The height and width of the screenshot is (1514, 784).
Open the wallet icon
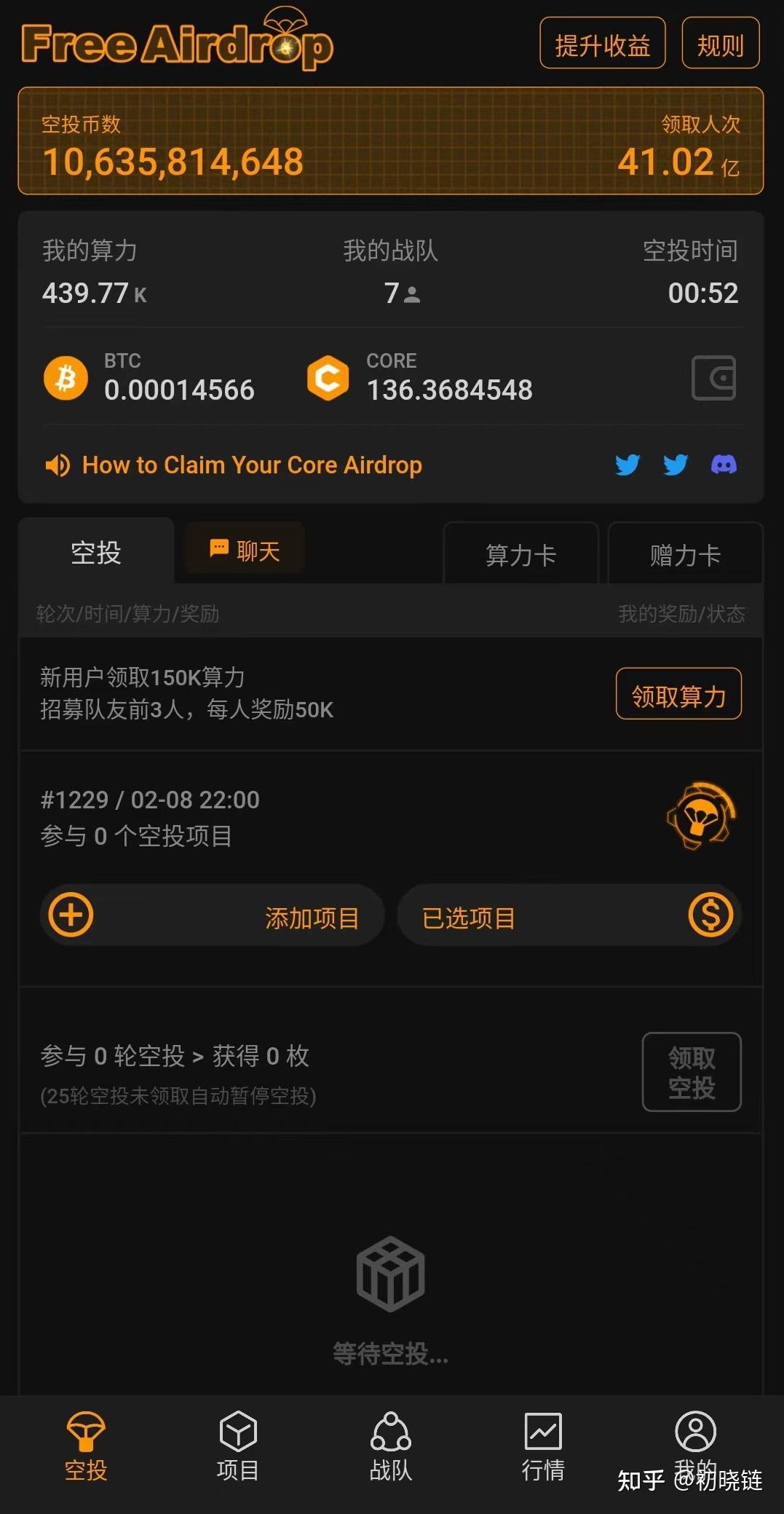(x=713, y=378)
